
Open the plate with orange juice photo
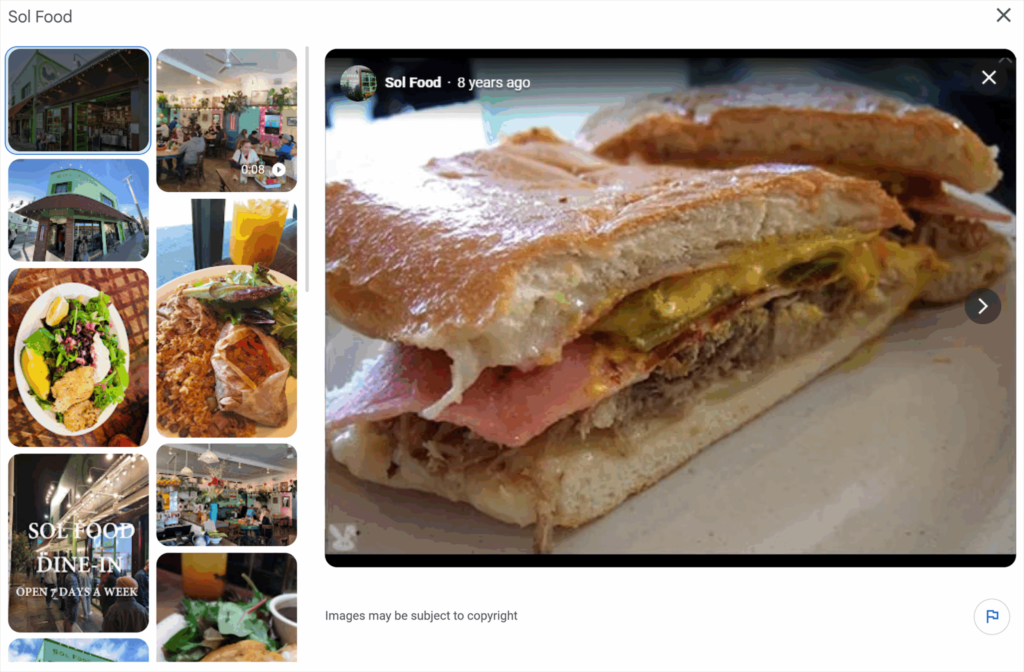click(x=226, y=317)
